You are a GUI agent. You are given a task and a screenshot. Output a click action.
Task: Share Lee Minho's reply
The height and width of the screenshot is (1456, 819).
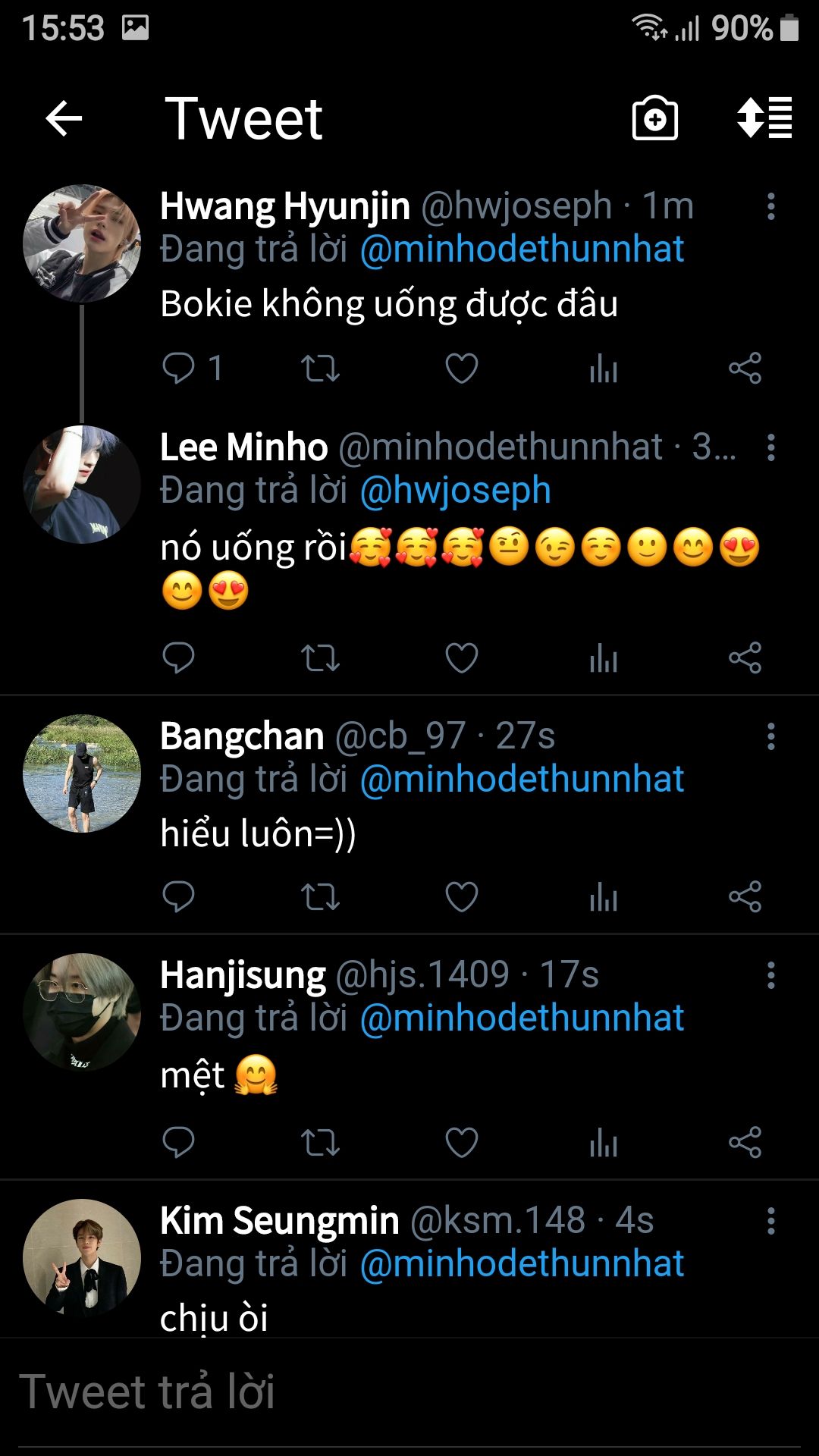click(x=745, y=657)
